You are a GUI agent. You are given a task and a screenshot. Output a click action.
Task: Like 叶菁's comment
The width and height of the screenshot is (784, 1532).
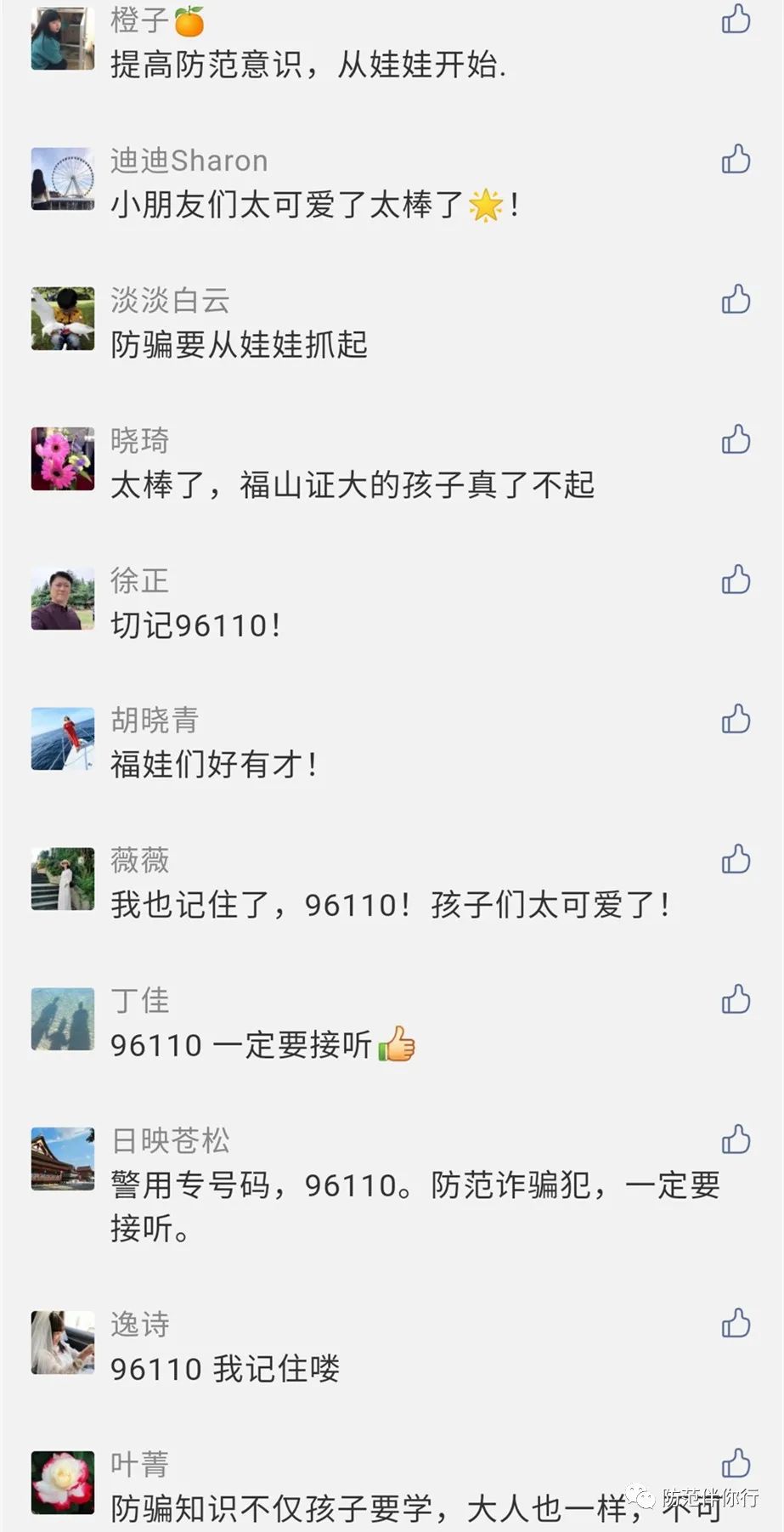736,1463
